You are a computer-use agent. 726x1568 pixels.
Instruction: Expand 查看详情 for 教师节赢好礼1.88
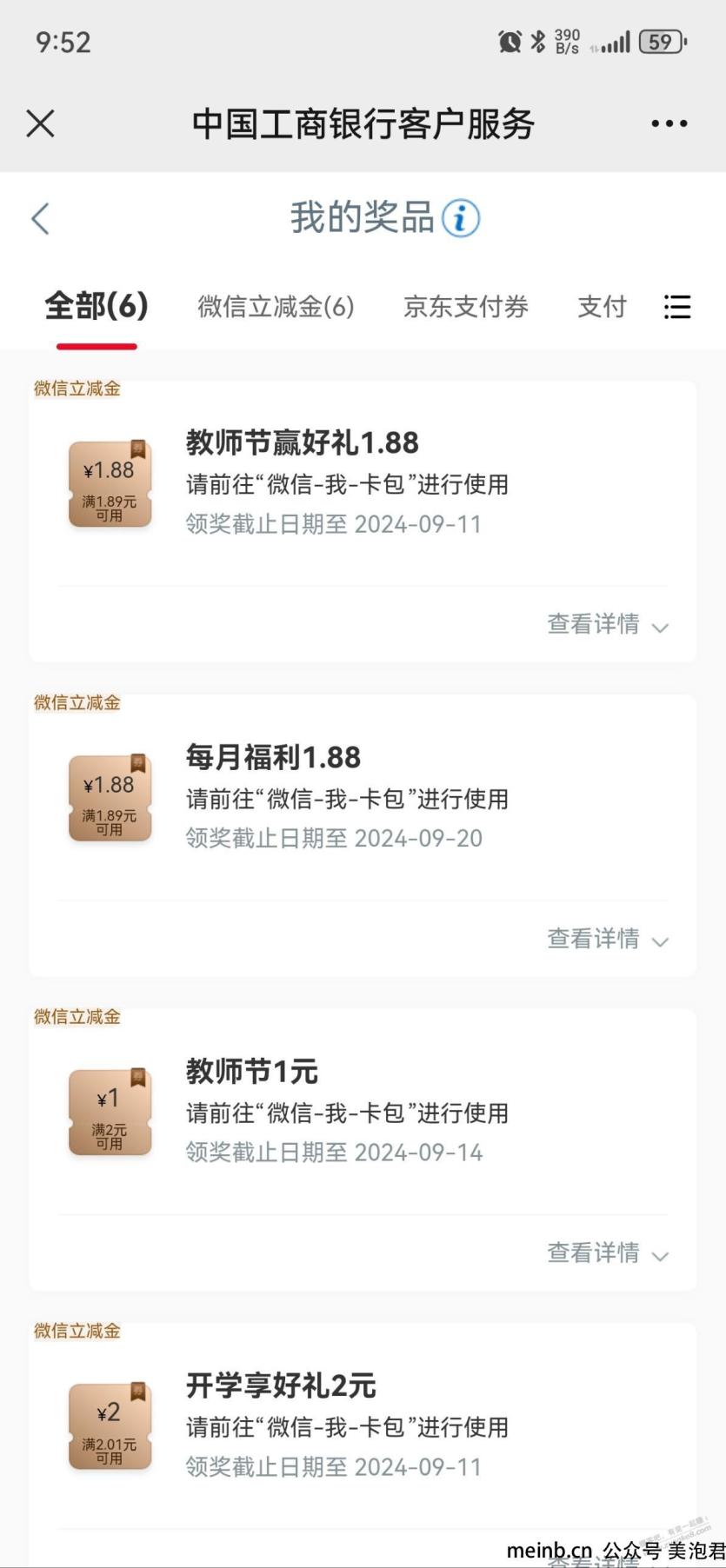point(608,624)
